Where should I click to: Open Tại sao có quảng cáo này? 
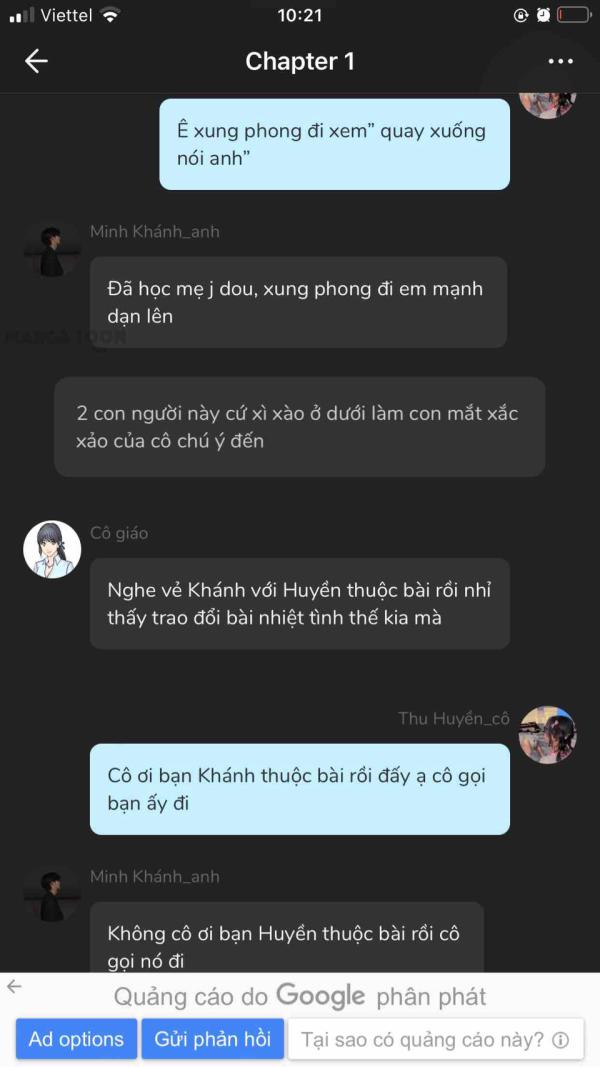pos(435,1040)
